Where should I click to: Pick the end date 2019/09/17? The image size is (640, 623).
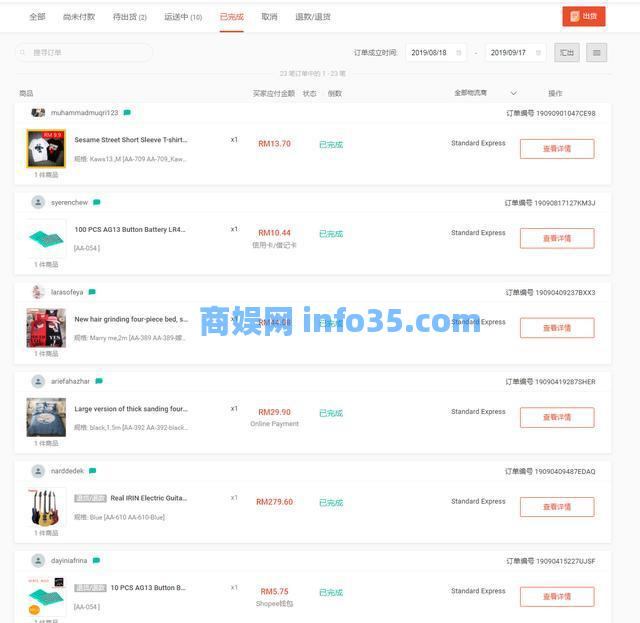(x=517, y=52)
